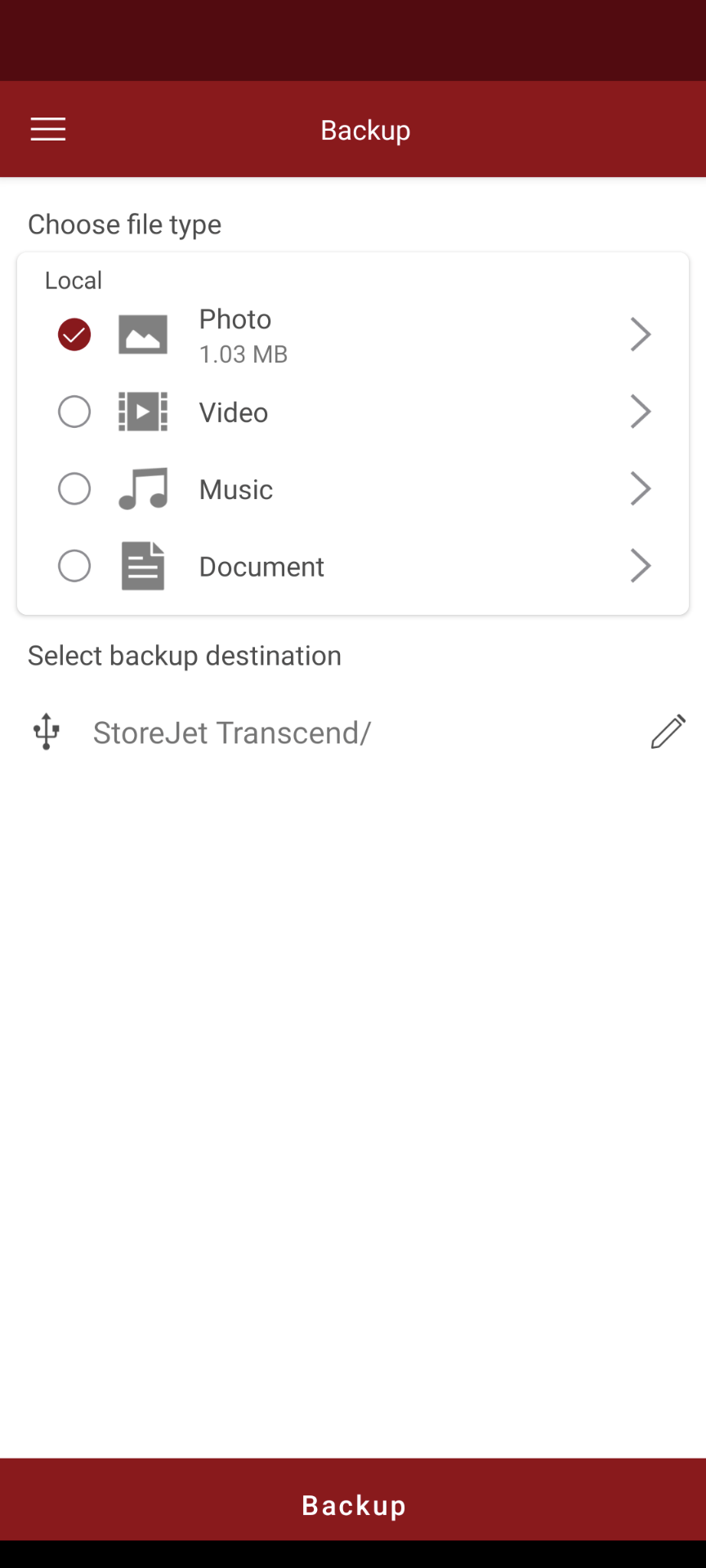Screen dimensions: 706x1568
Task: Open the hamburger drawer menu
Action: 48,129
